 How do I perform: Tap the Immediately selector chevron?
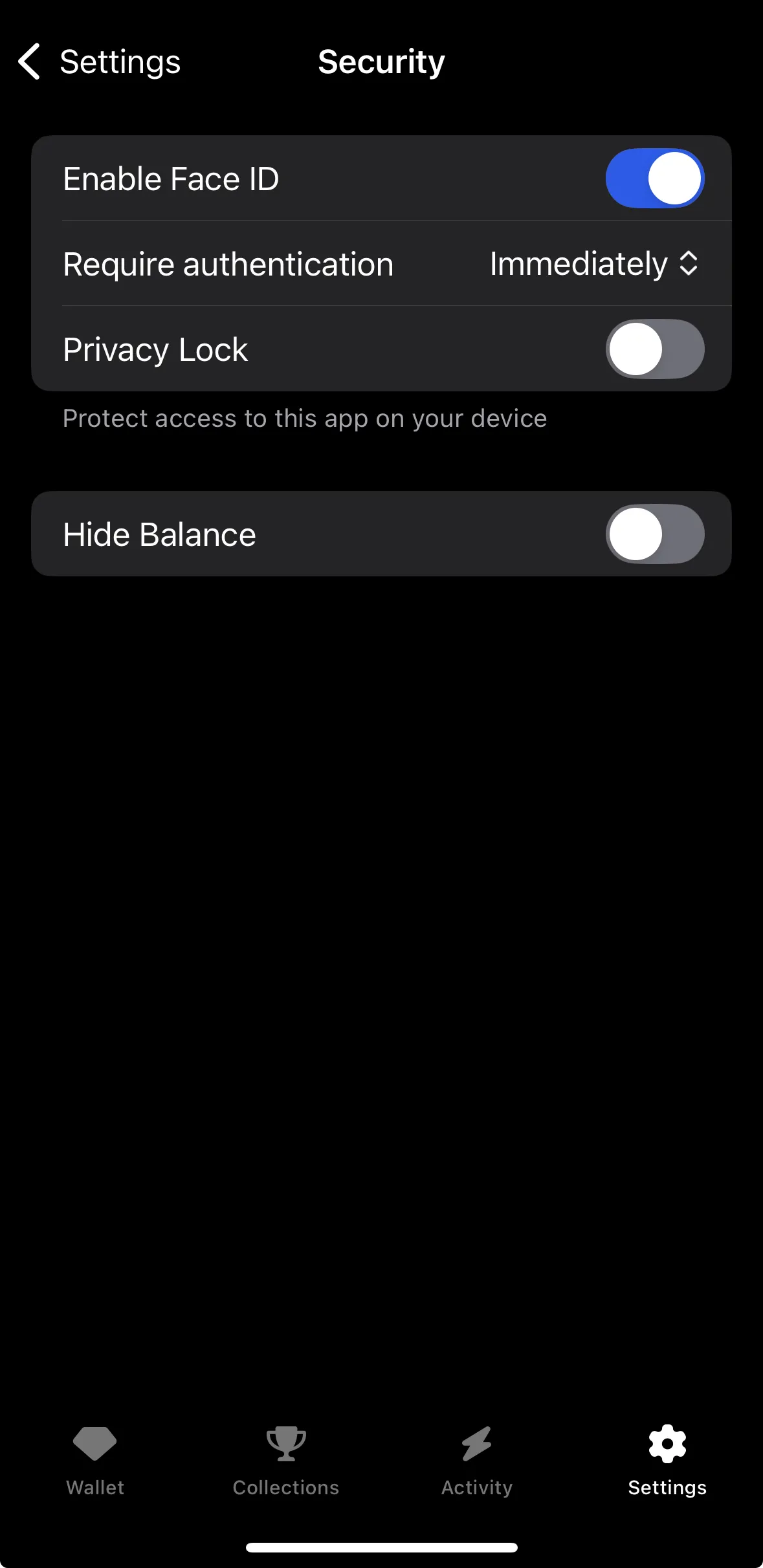(x=688, y=263)
